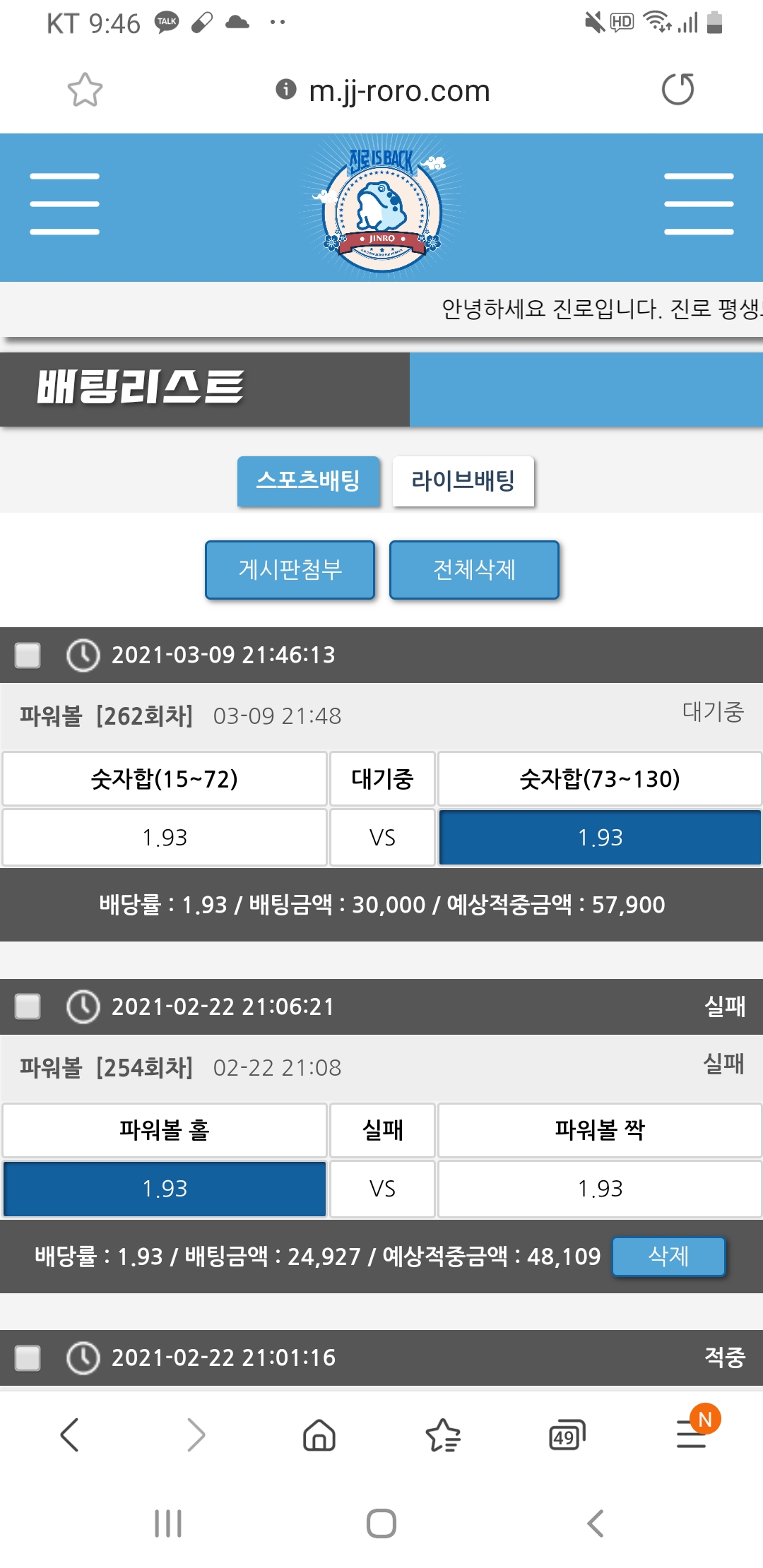Screen dimensions: 763x1568
Task: Open the right hamburger menu
Action: point(698,203)
